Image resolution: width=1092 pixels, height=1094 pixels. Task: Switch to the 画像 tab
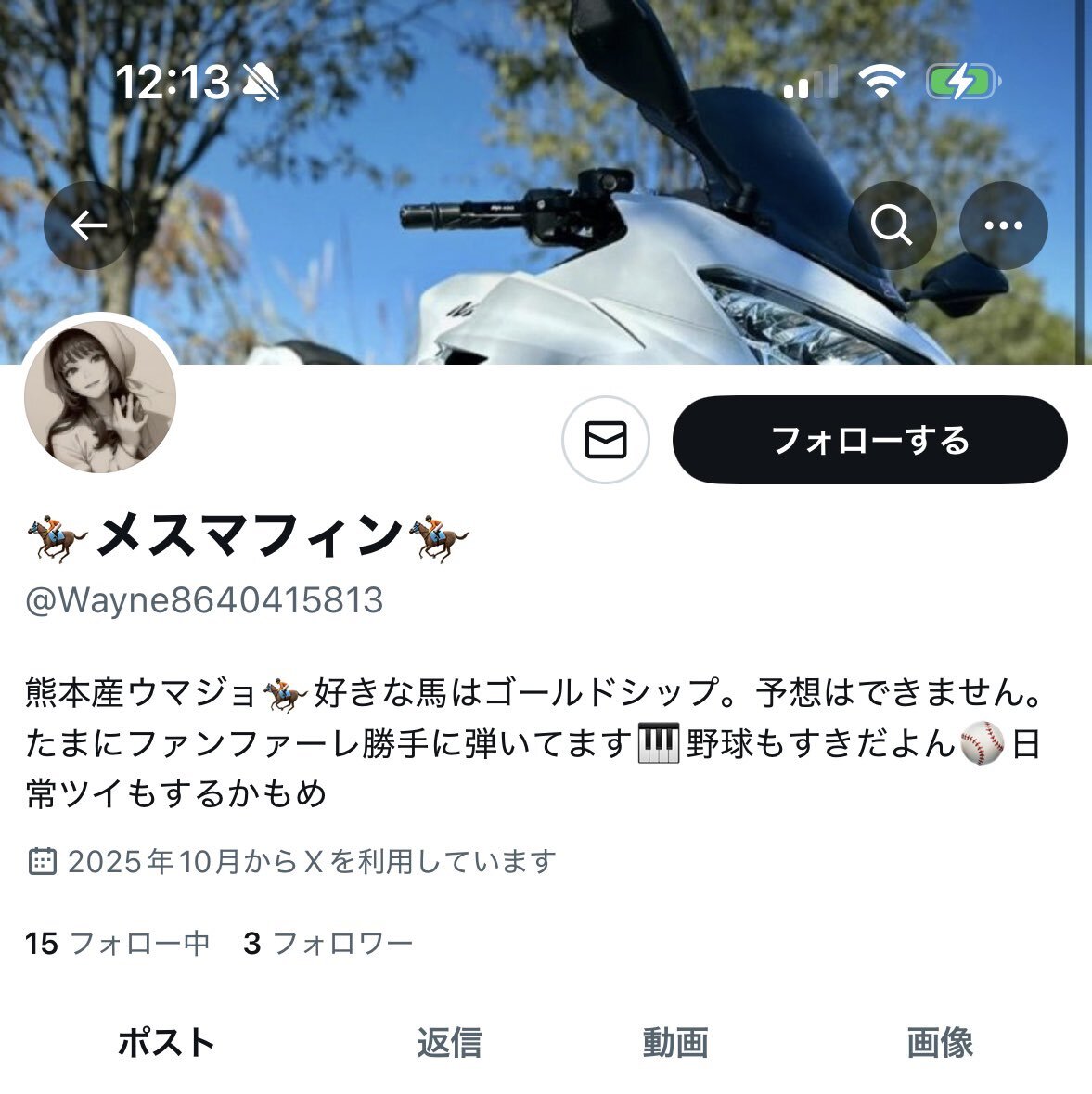click(939, 1042)
